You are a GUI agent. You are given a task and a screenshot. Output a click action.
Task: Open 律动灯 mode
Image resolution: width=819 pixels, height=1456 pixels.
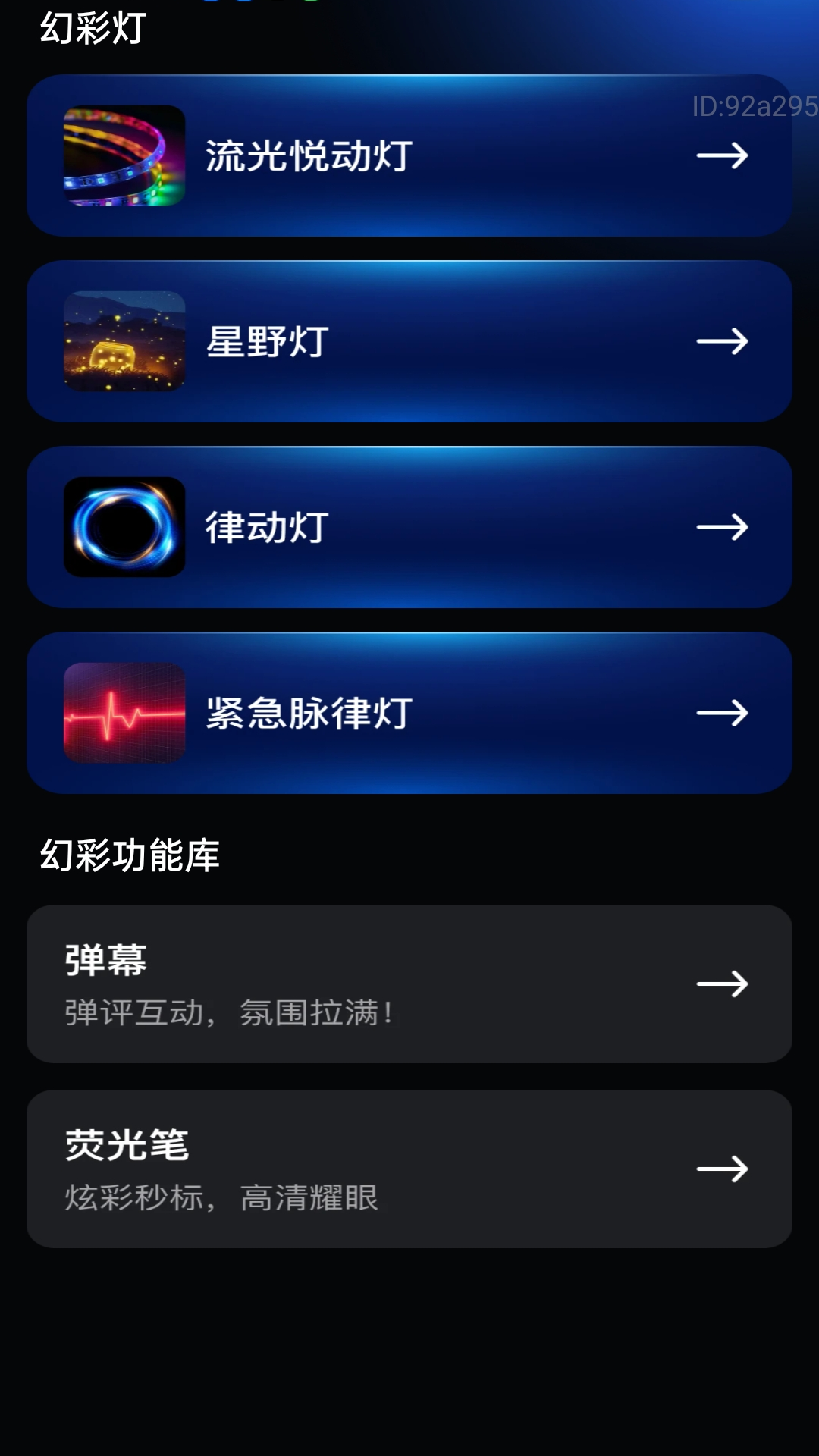point(409,529)
